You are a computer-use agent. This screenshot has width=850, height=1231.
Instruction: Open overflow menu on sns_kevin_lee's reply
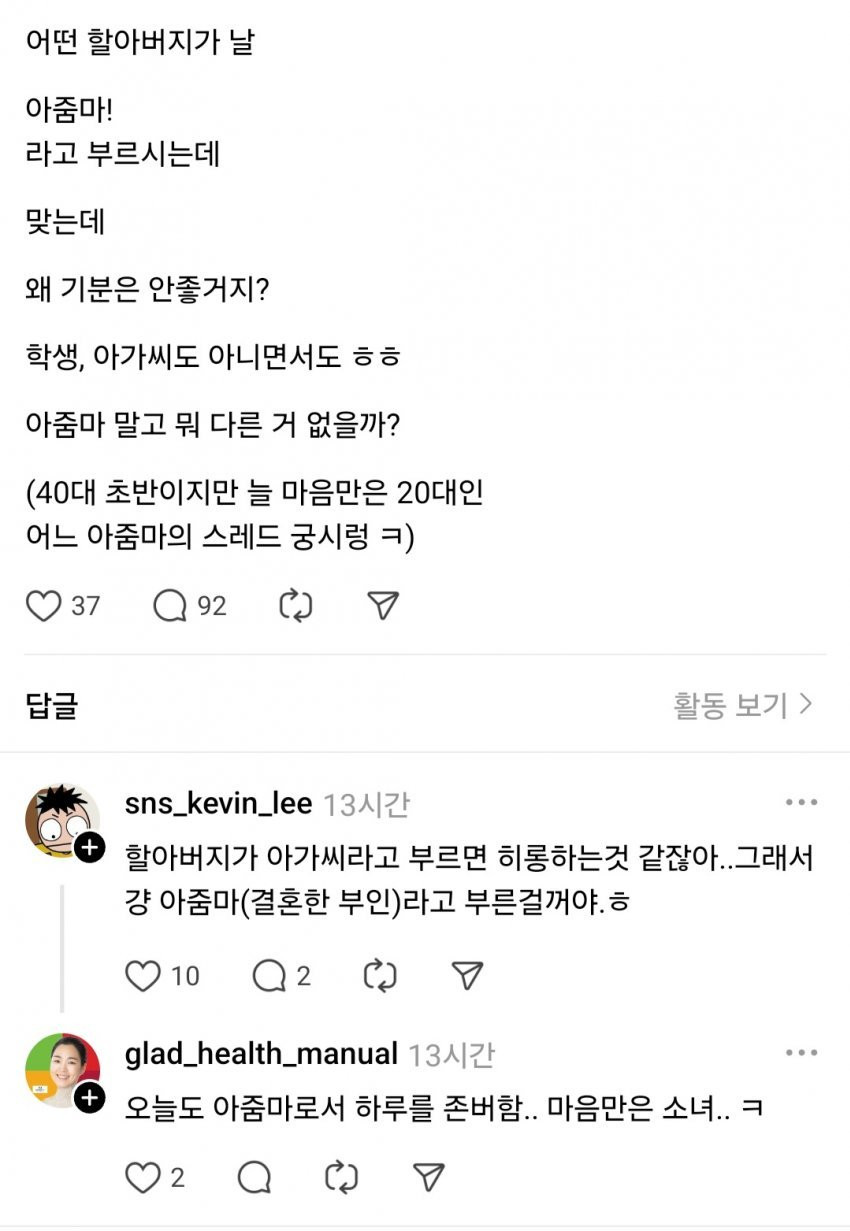click(801, 803)
